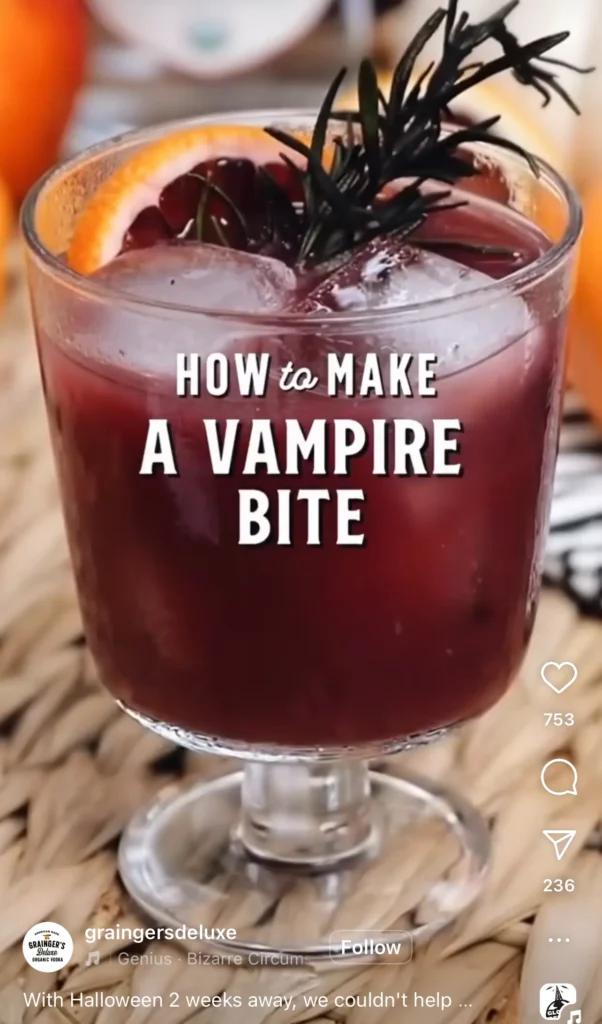Follow the graingersdeluxe account
The image size is (602, 1024).
click(x=370, y=948)
